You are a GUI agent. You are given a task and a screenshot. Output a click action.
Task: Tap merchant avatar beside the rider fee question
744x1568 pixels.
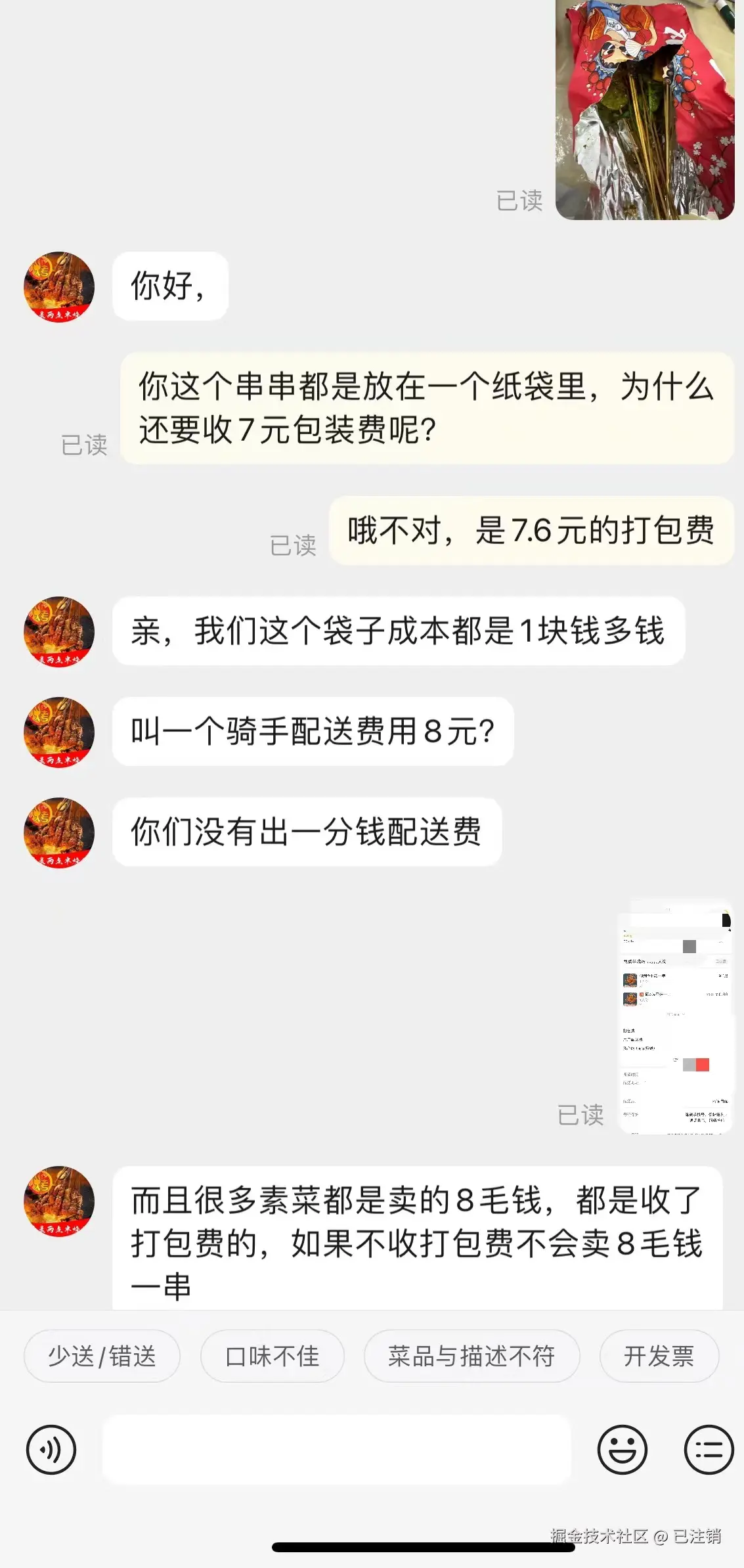click(x=58, y=732)
